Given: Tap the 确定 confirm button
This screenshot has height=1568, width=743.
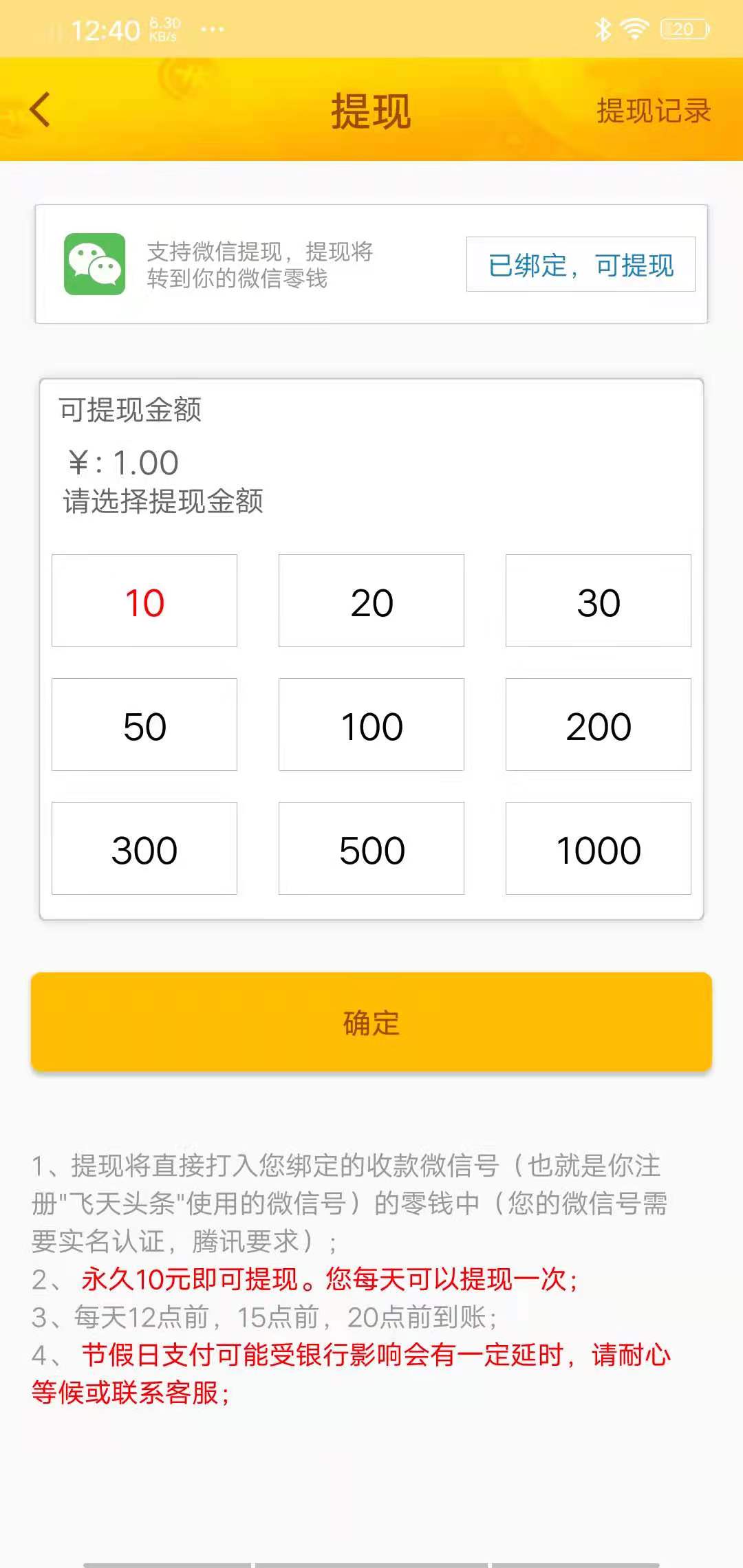Looking at the screenshot, I should [x=371, y=1024].
